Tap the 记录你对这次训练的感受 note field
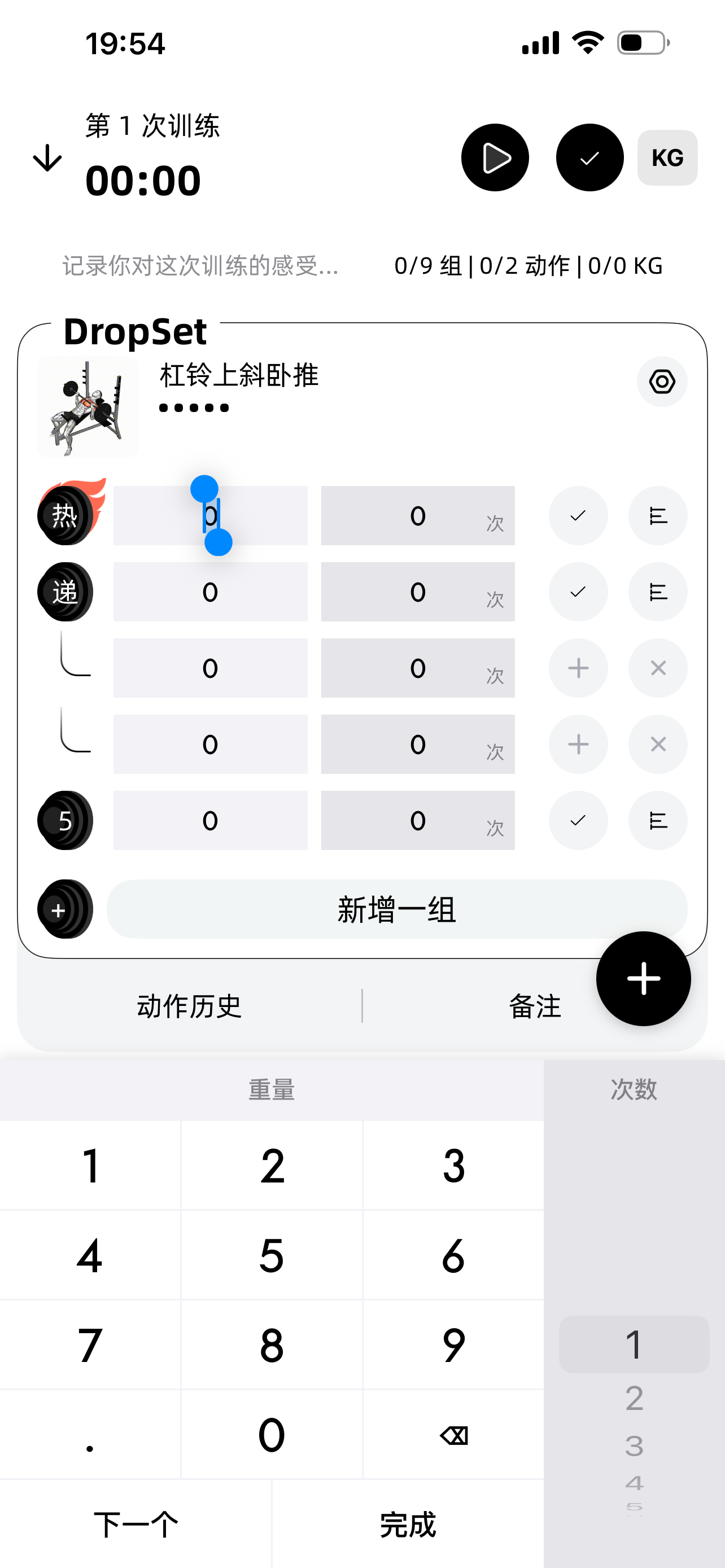The height and width of the screenshot is (1568, 725). (201, 266)
